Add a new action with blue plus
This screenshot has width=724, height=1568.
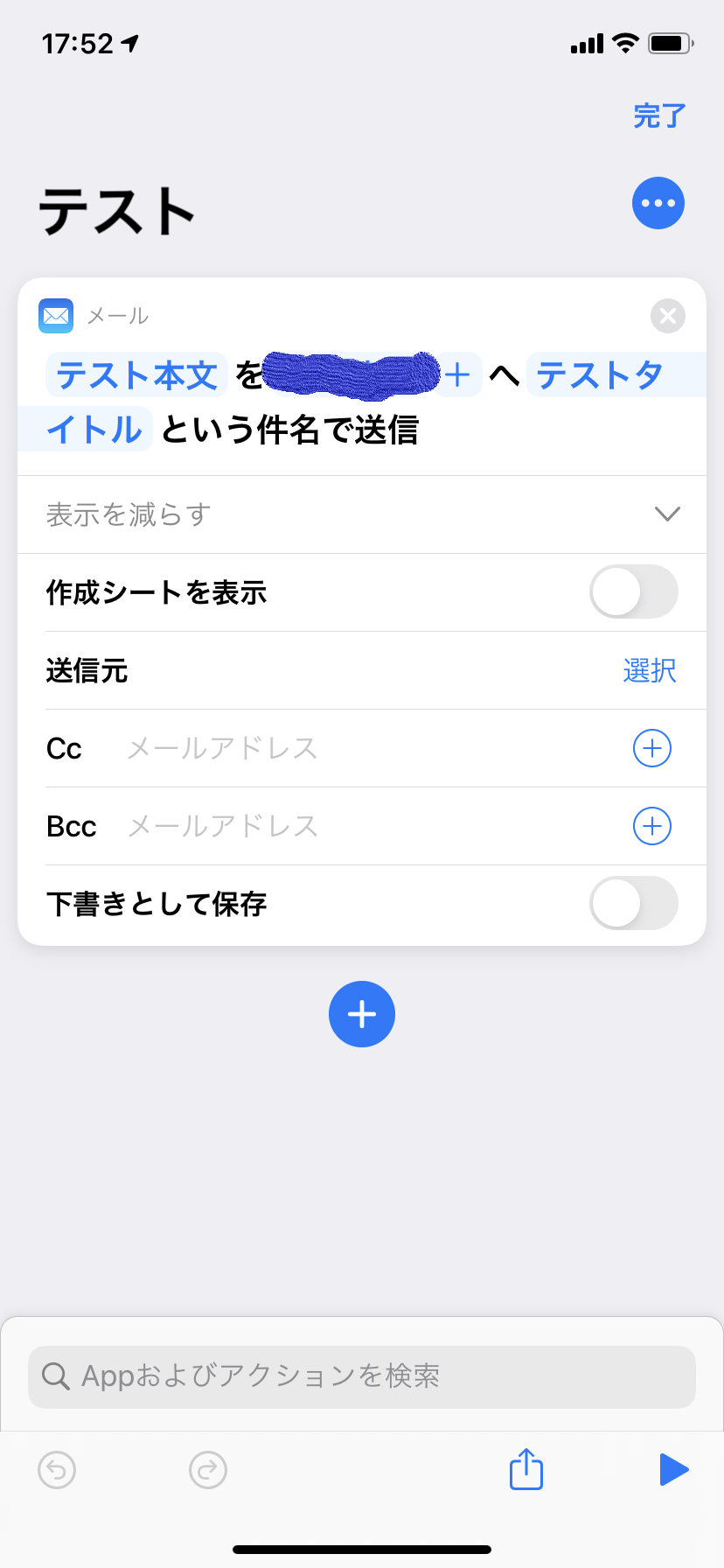pos(361,1014)
